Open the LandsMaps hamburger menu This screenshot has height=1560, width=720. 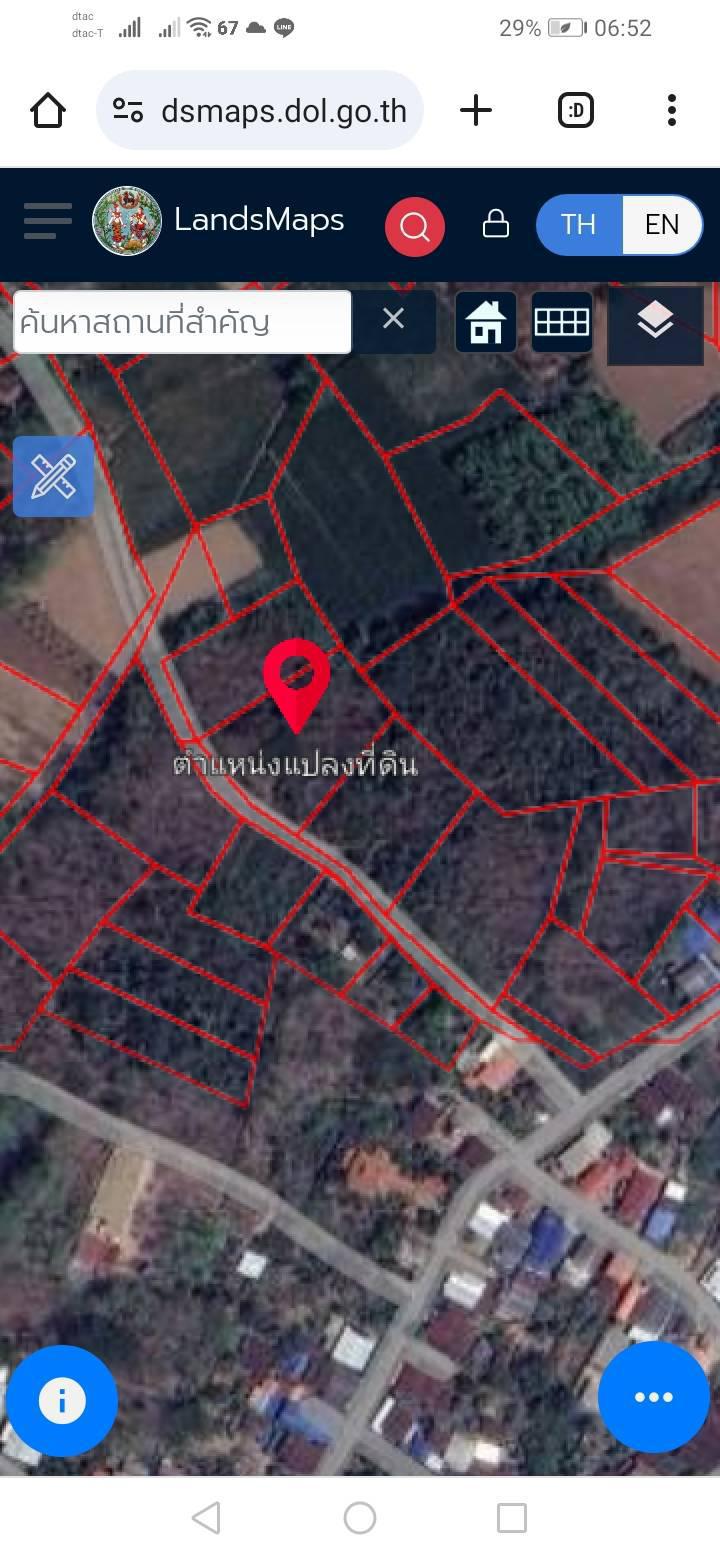pyautogui.click(x=48, y=221)
